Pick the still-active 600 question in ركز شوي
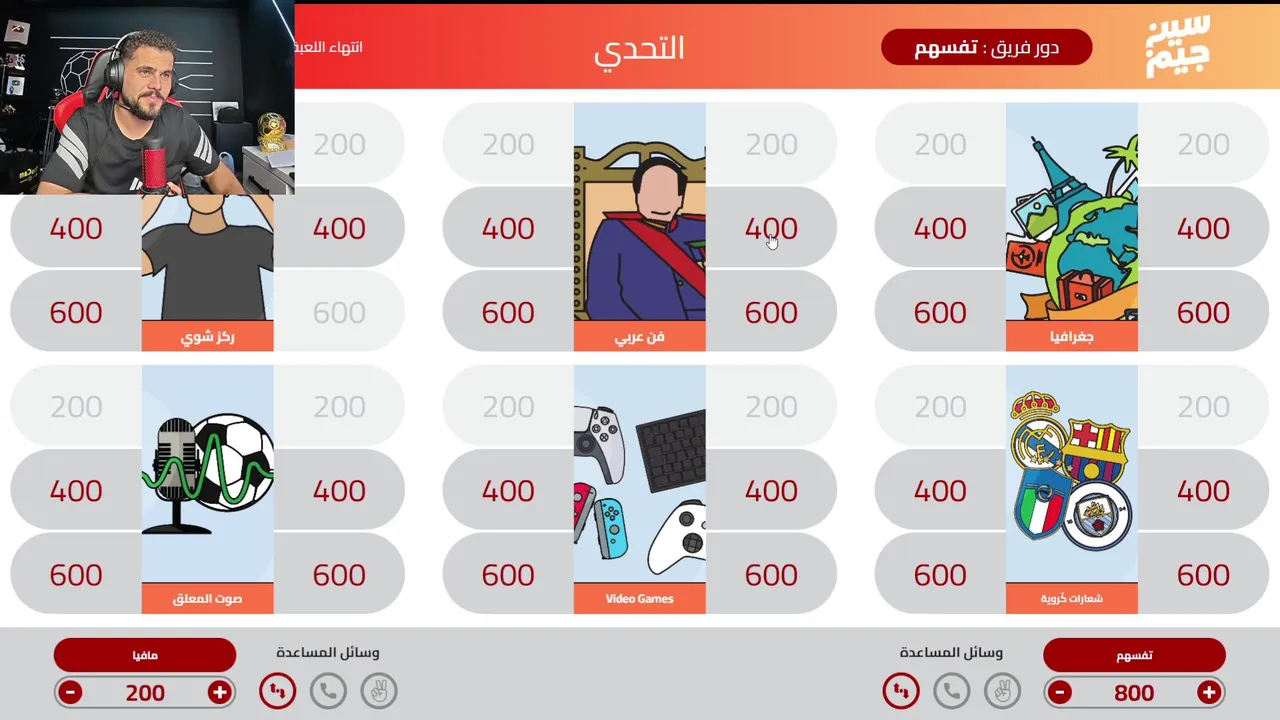Screen dimensions: 1280x720 [x=76, y=312]
